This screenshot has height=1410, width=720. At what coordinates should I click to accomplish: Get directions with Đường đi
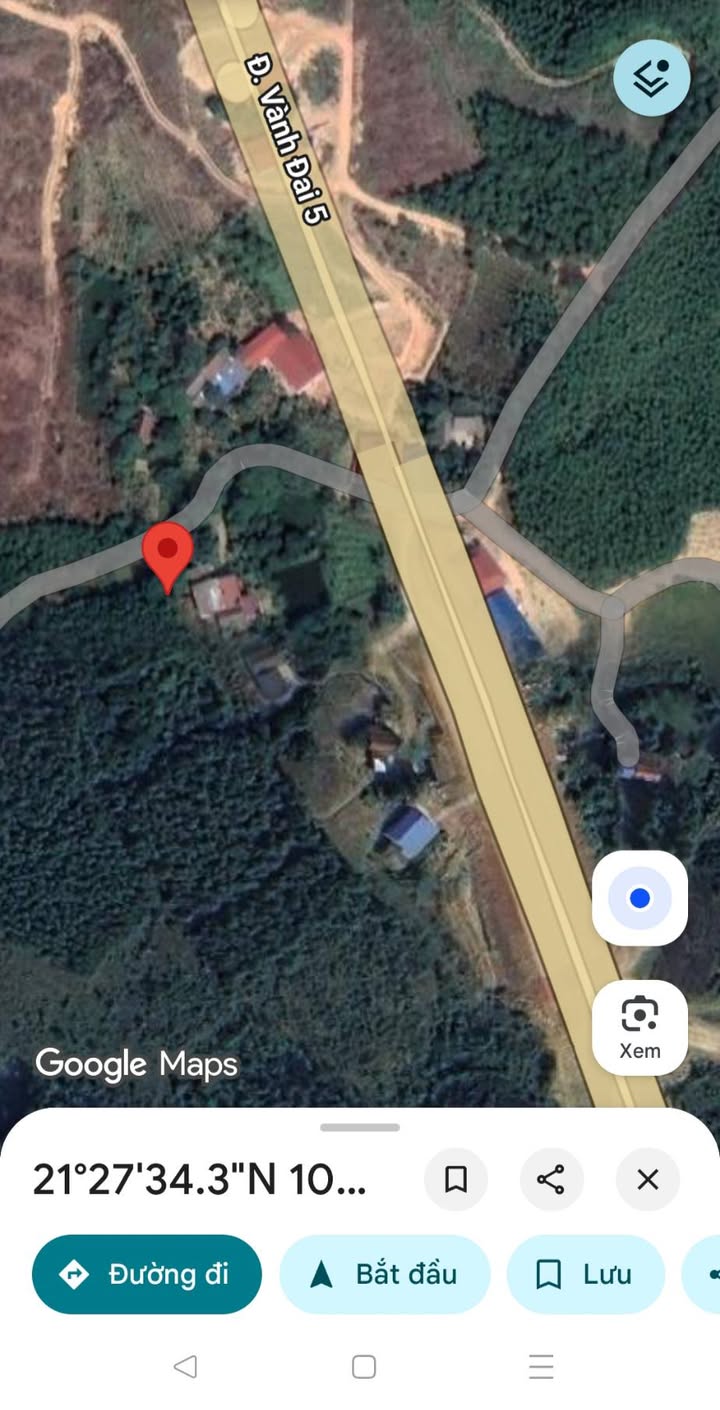click(x=147, y=1274)
